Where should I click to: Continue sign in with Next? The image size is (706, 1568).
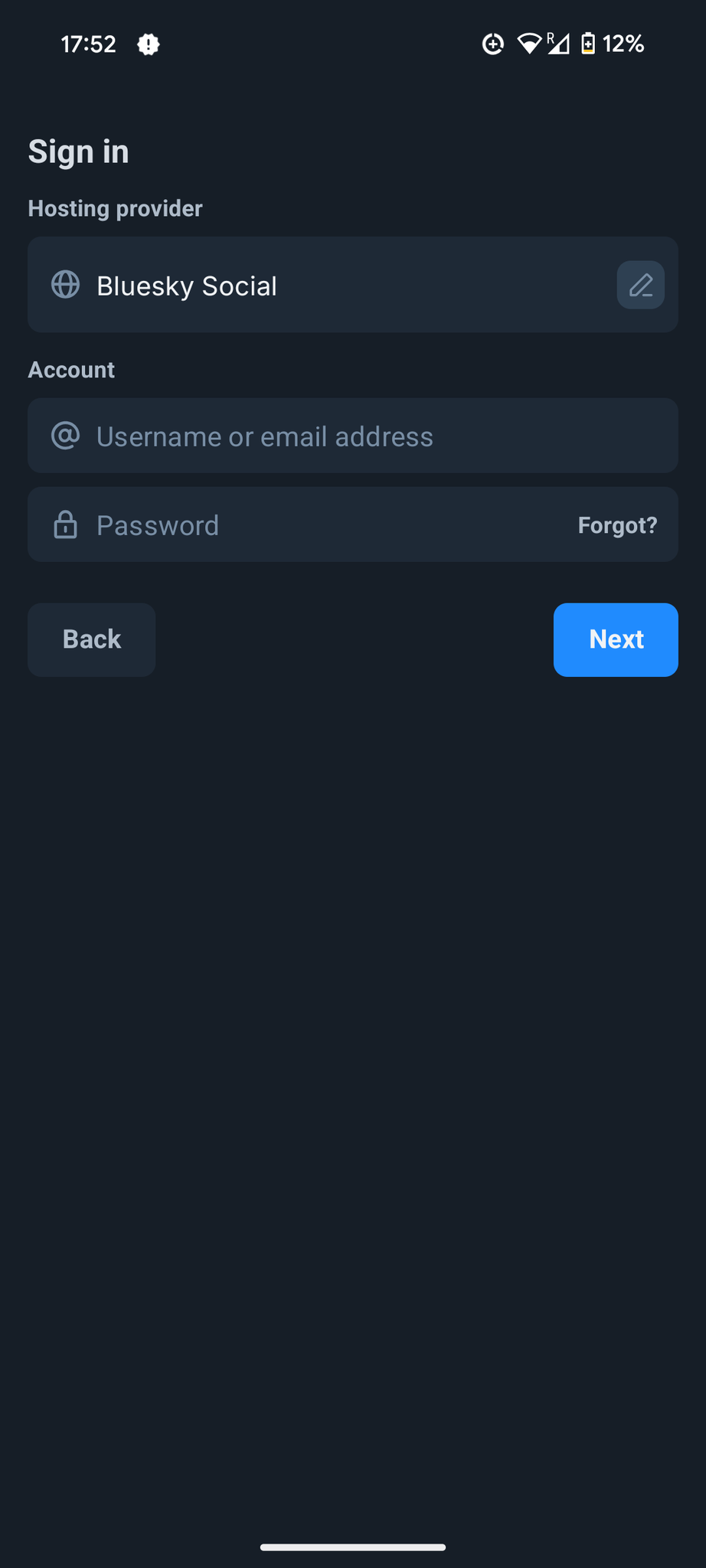[x=616, y=639]
